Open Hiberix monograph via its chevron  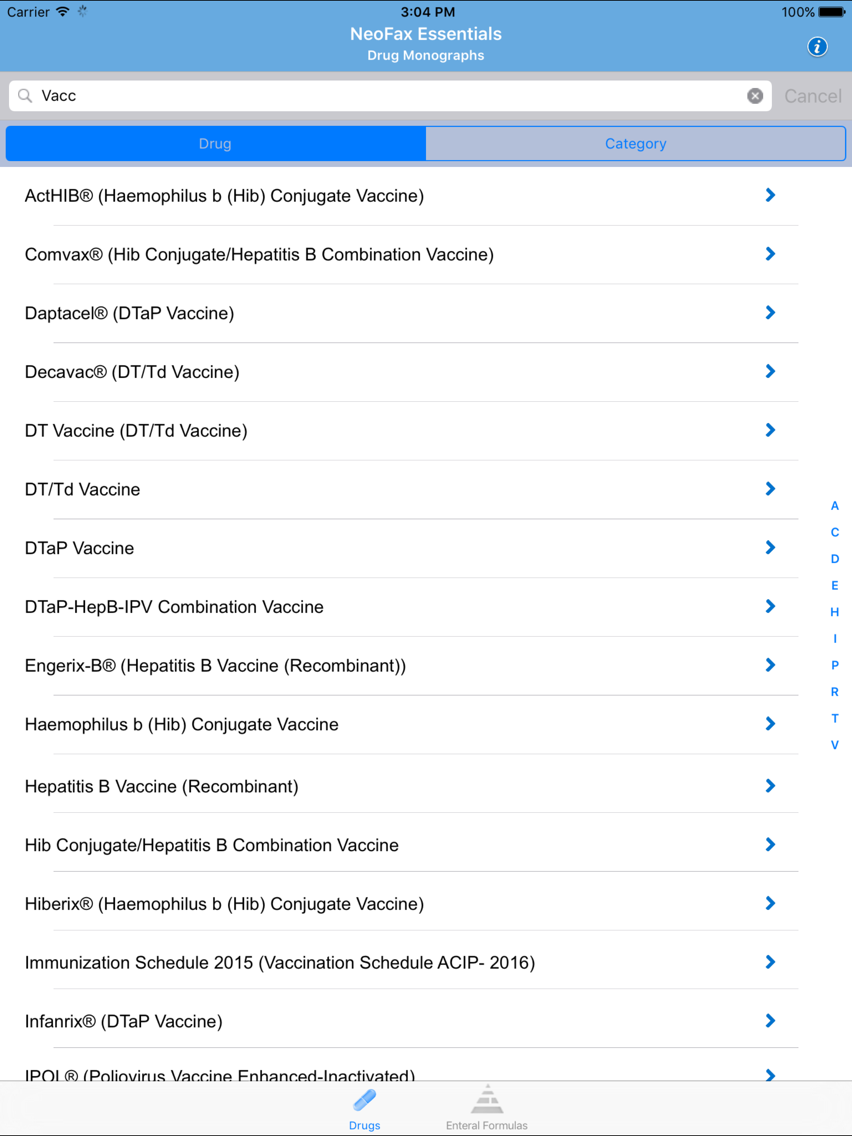770,903
